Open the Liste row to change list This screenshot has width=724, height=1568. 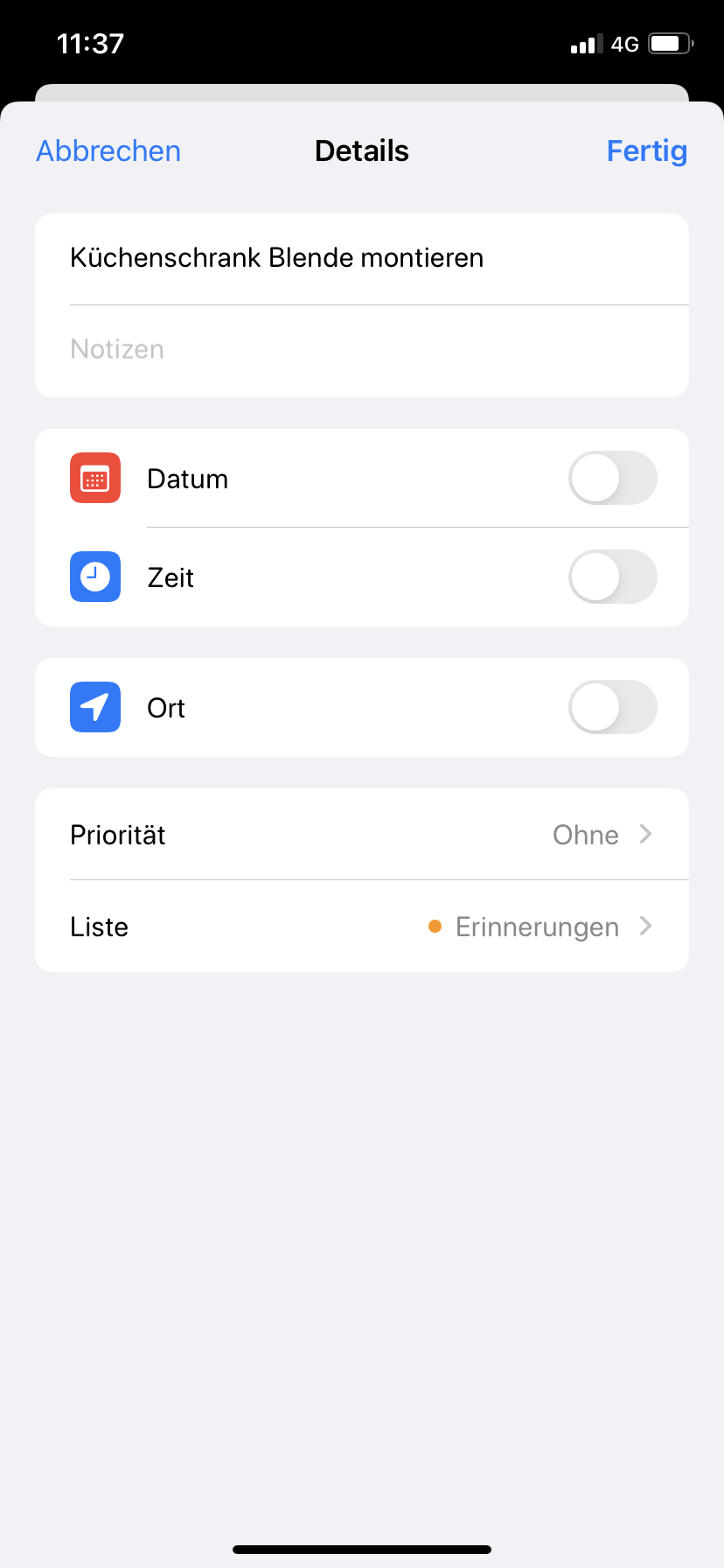pos(362,927)
